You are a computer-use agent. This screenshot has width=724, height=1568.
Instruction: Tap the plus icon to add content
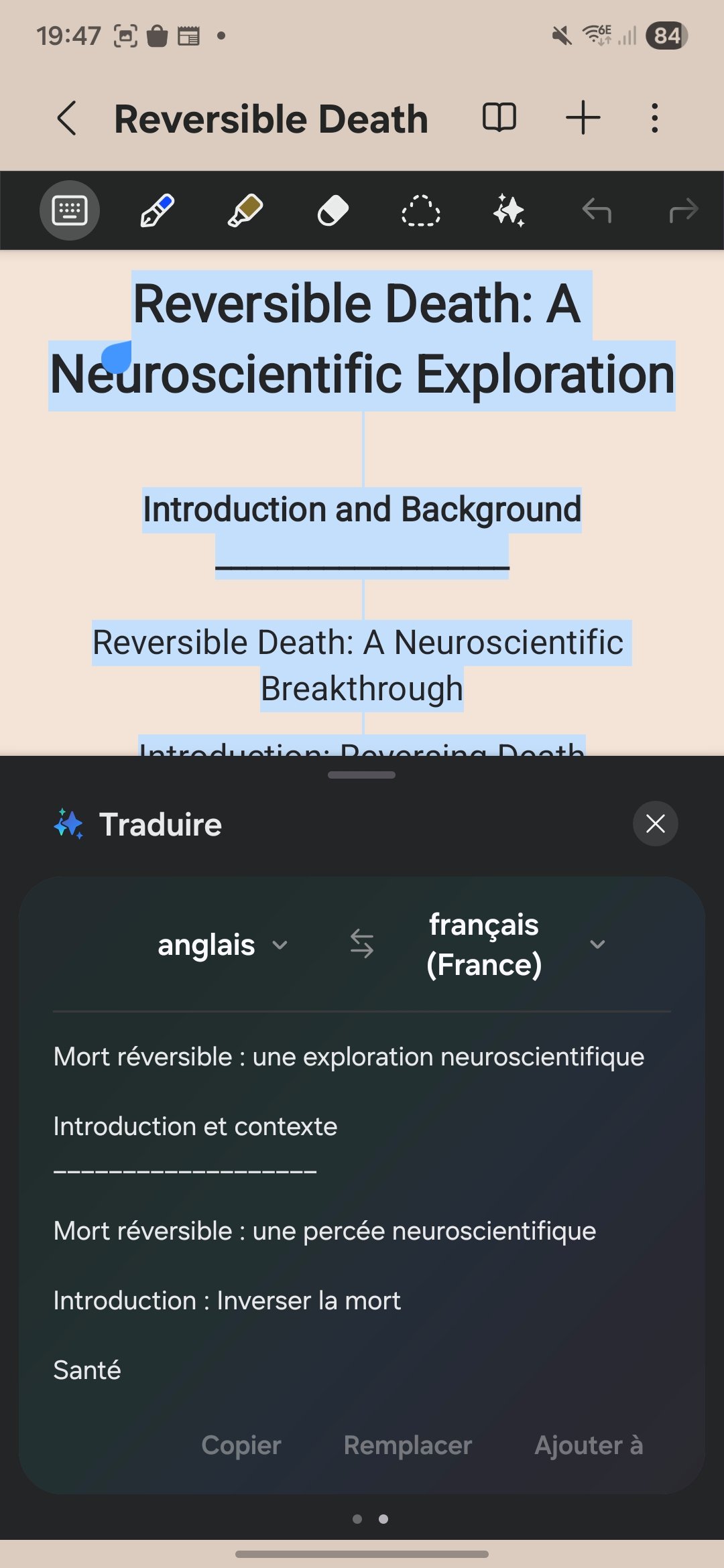(x=583, y=118)
